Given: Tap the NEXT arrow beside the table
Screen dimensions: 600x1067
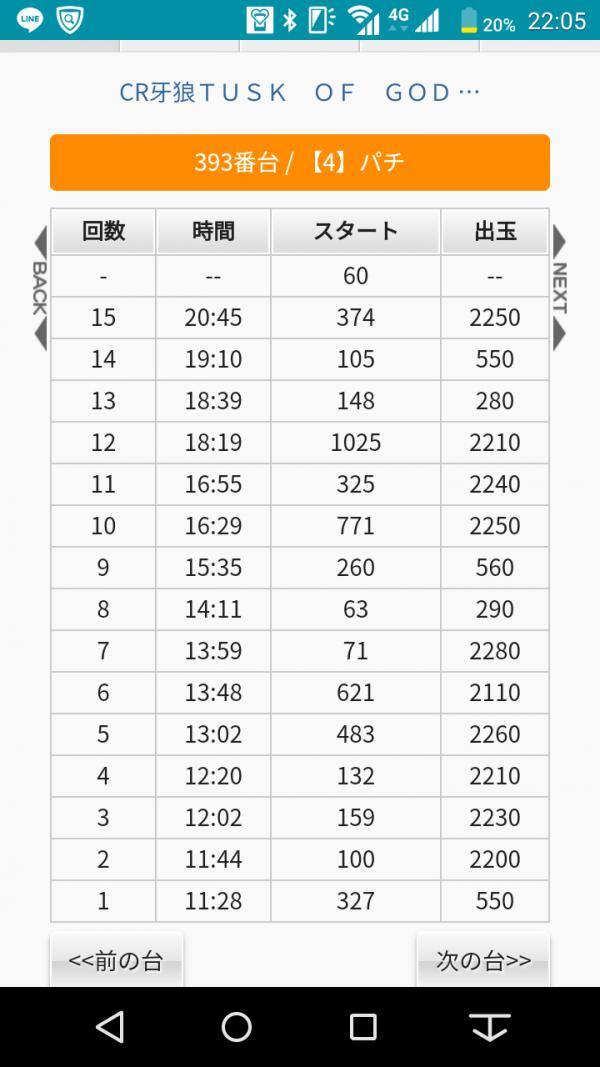Looking at the screenshot, I should (559, 288).
